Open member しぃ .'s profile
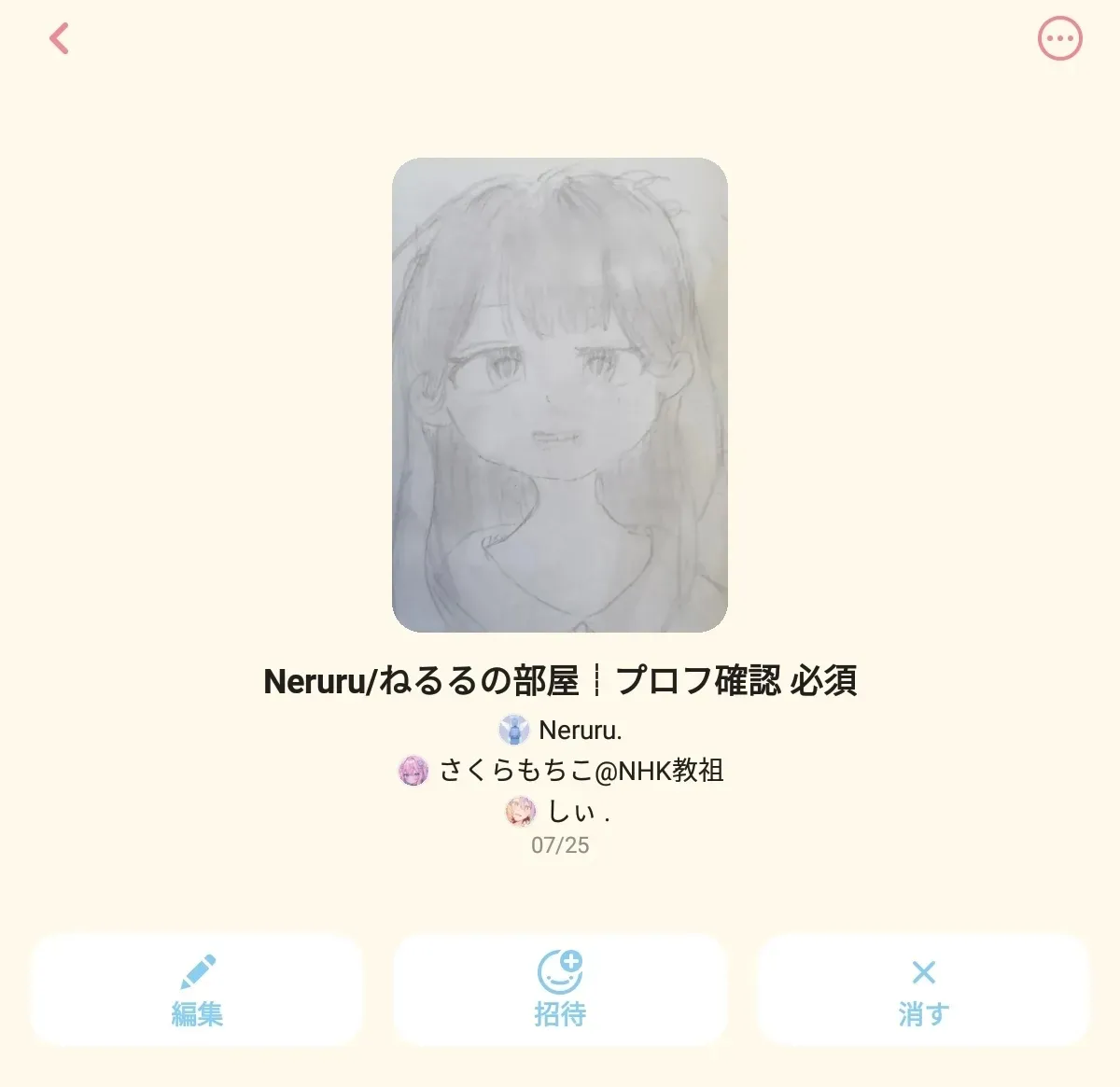 (x=558, y=812)
